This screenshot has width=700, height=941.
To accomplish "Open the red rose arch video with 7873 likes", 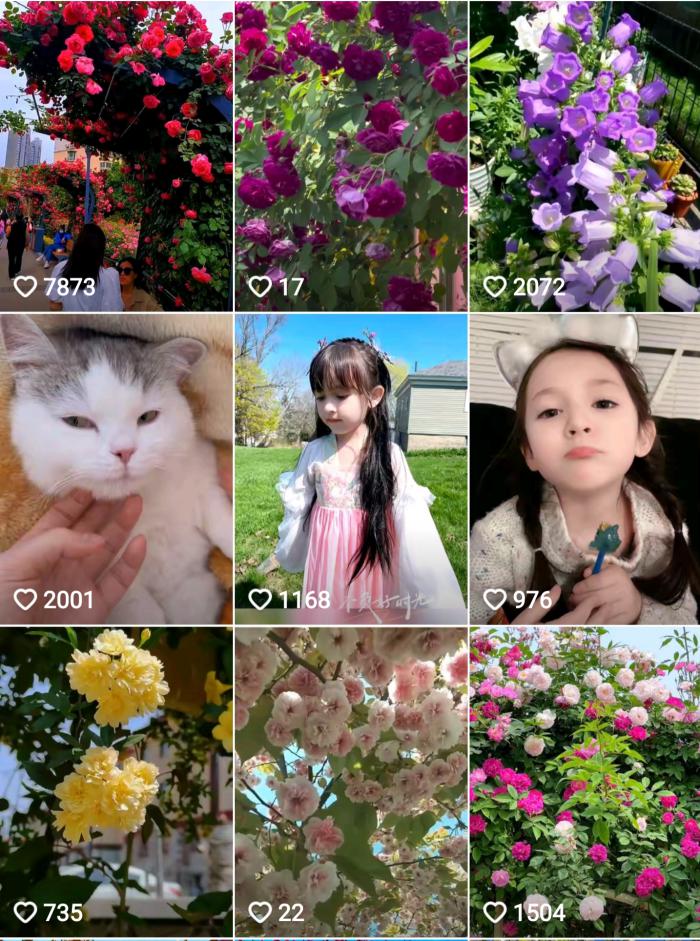I will [116, 155].
